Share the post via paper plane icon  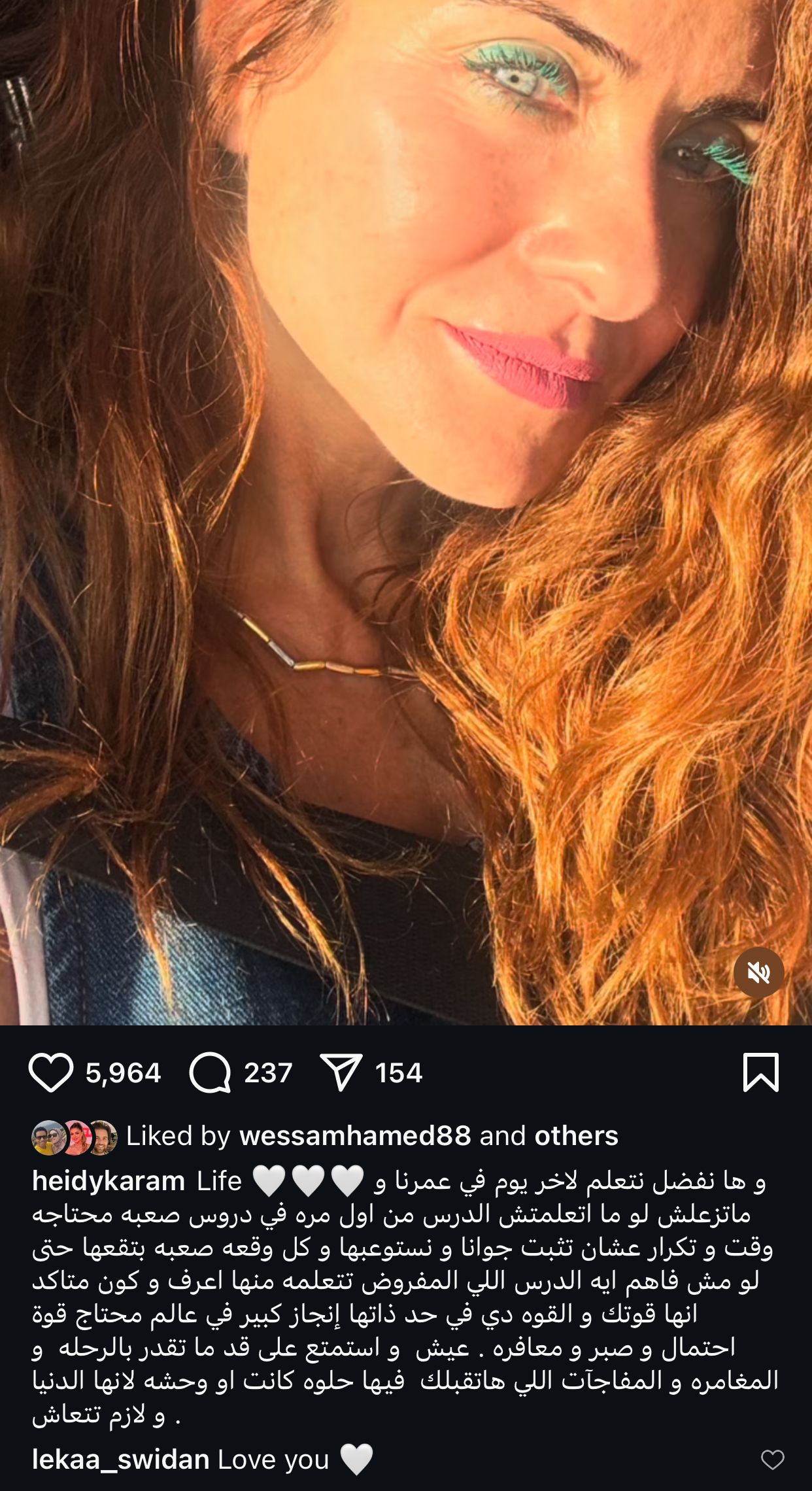(x=341, y=1072)
